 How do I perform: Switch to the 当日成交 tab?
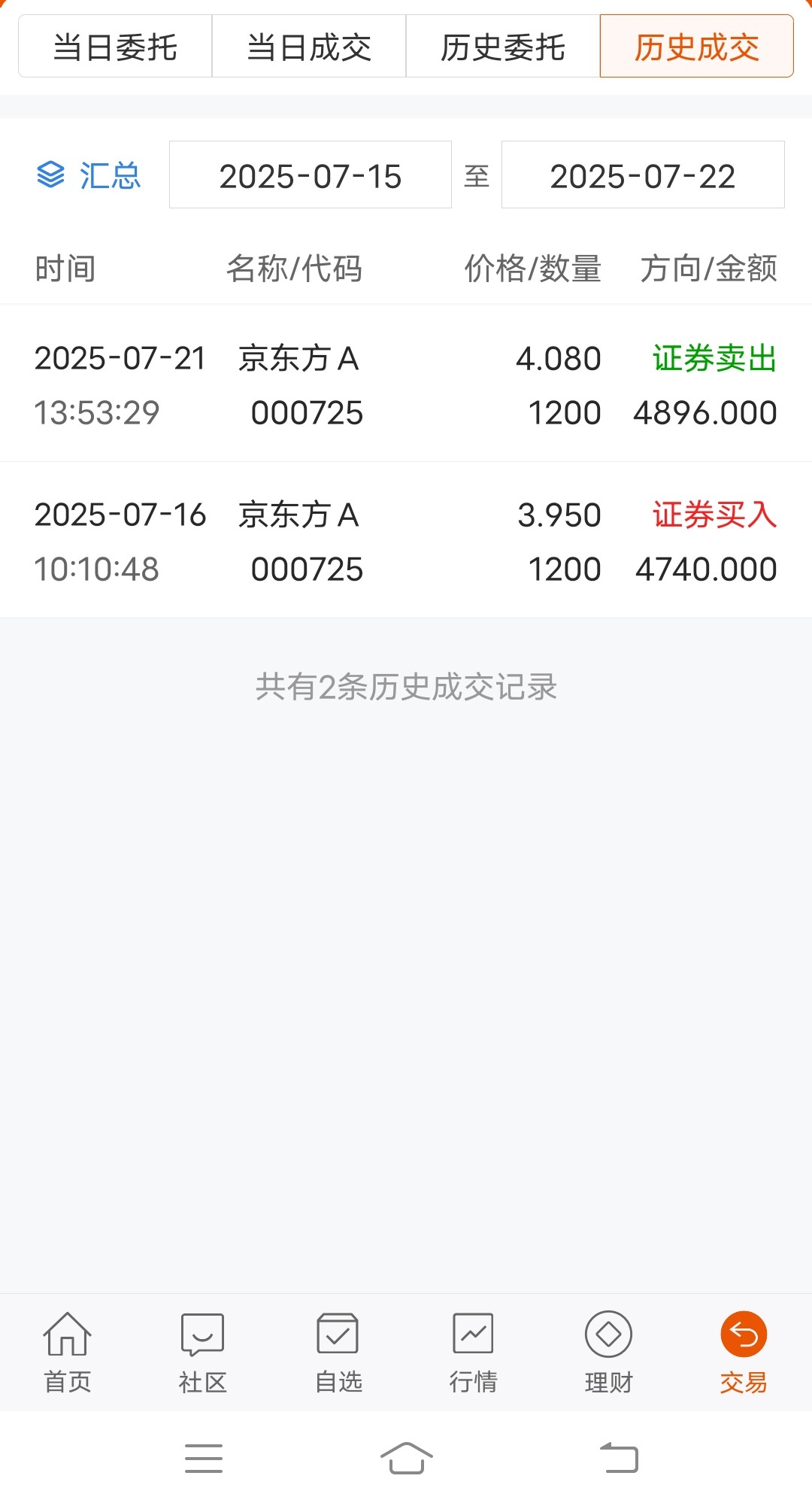tap(309, 47)
